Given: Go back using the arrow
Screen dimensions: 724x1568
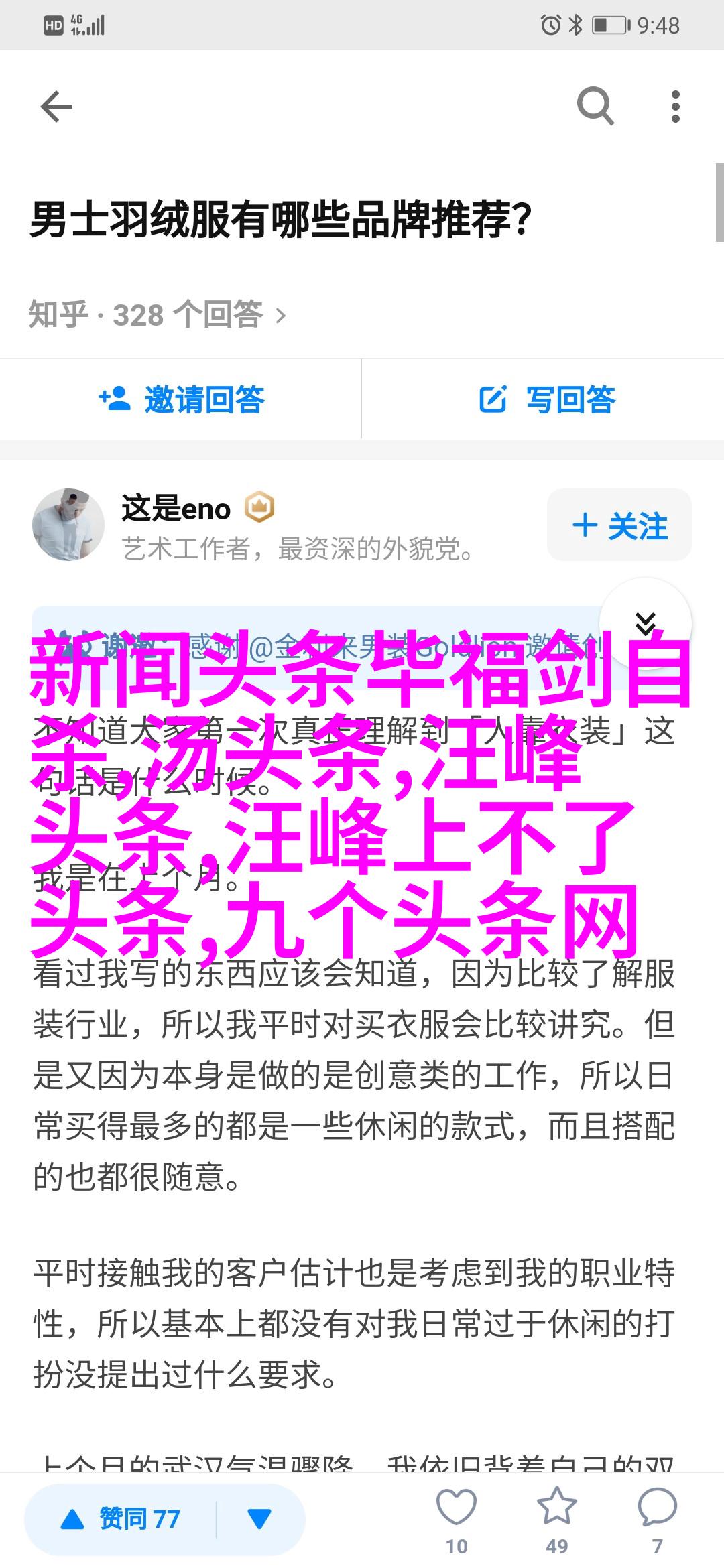Looking at the screenshot, I should 56,107.
